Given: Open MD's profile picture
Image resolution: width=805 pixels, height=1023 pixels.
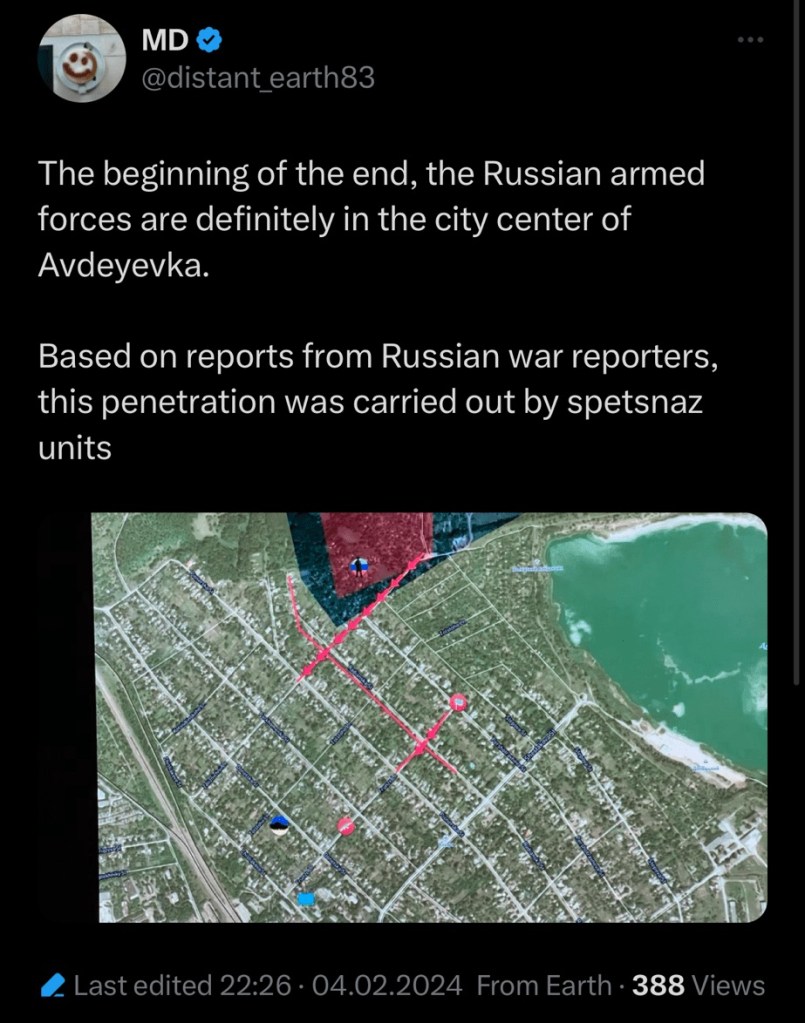Looking at the screenshot, I should (x=80, y=59).
